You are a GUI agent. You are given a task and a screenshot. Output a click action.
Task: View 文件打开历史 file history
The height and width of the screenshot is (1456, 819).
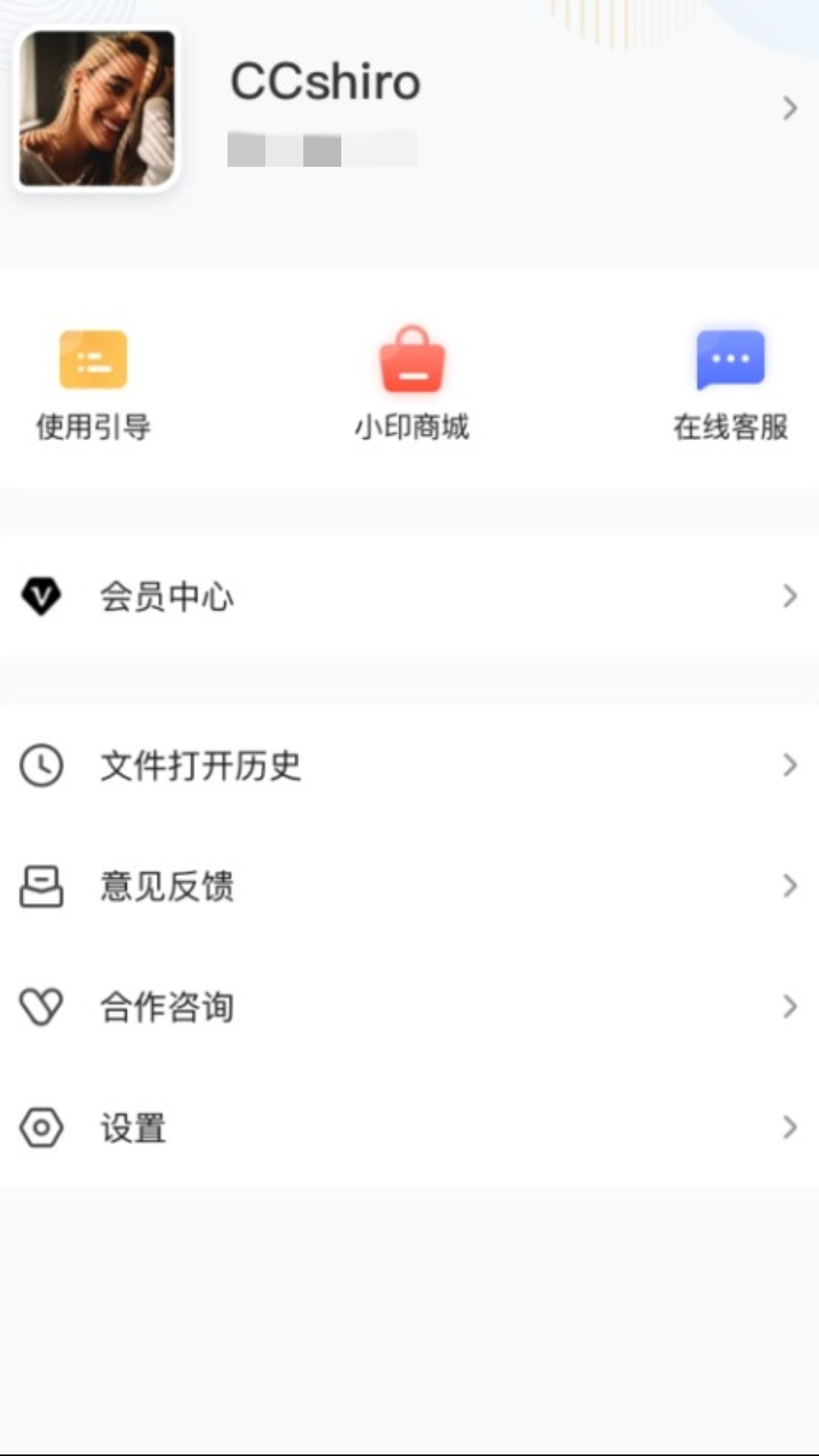409,765
